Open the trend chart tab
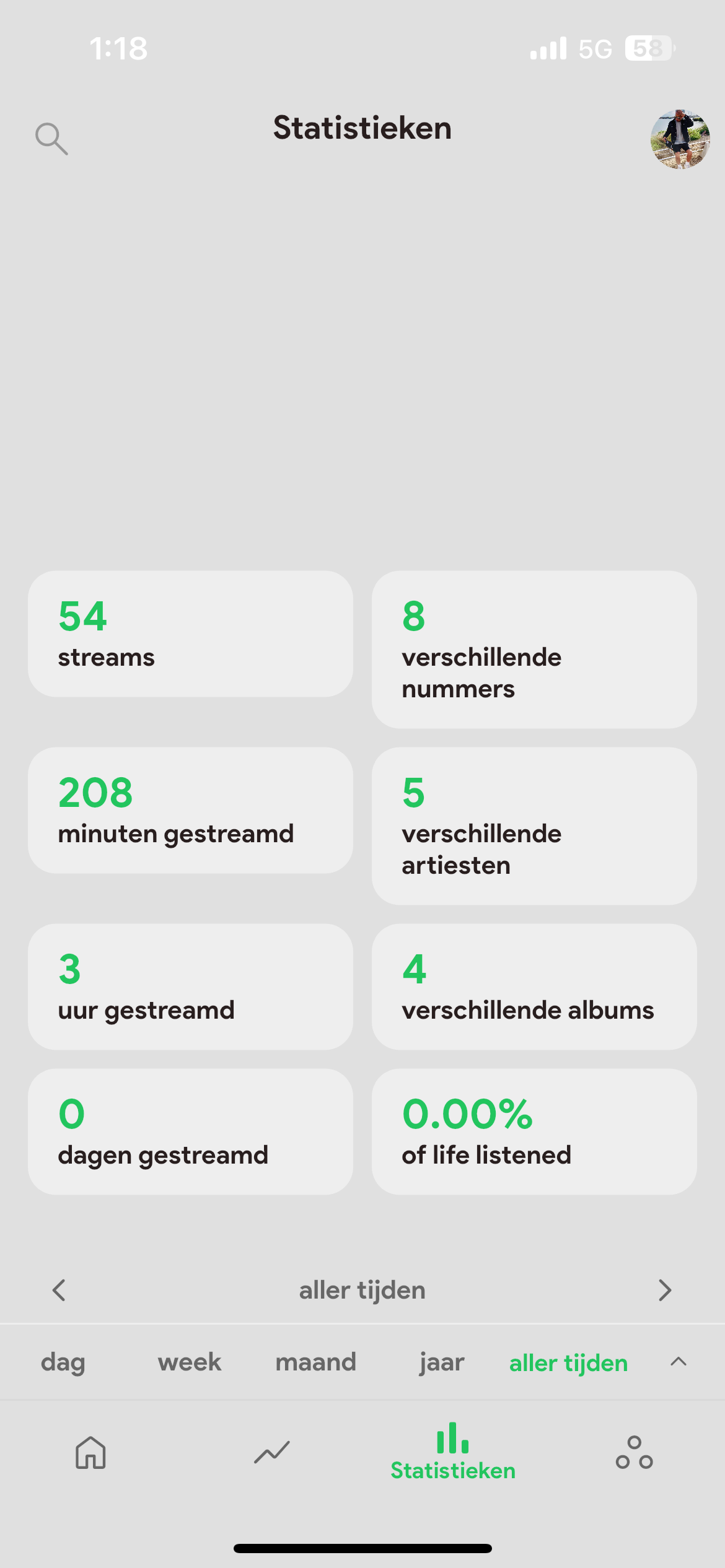725x1568 pixels. tap(272, 1452)
